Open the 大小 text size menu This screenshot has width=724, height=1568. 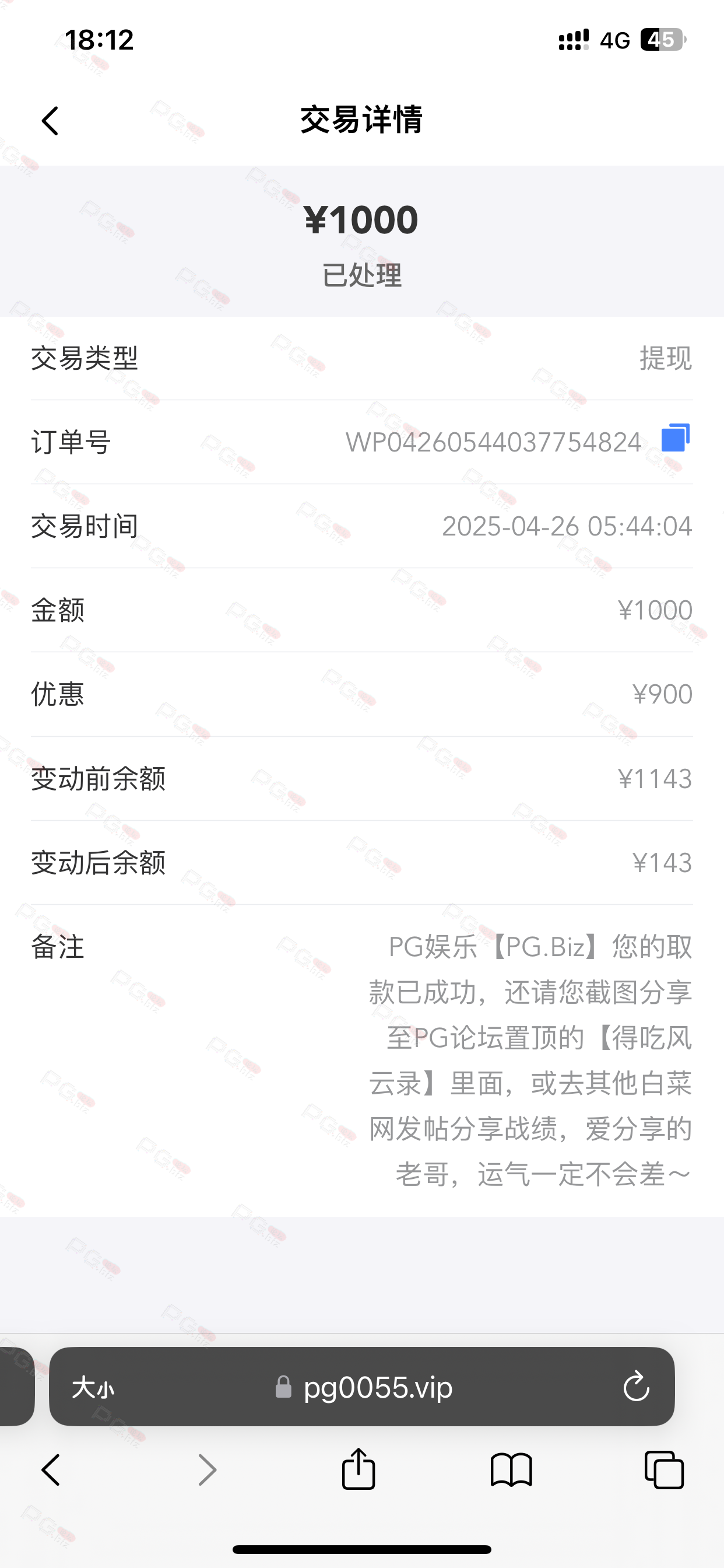click(93, 1388)
